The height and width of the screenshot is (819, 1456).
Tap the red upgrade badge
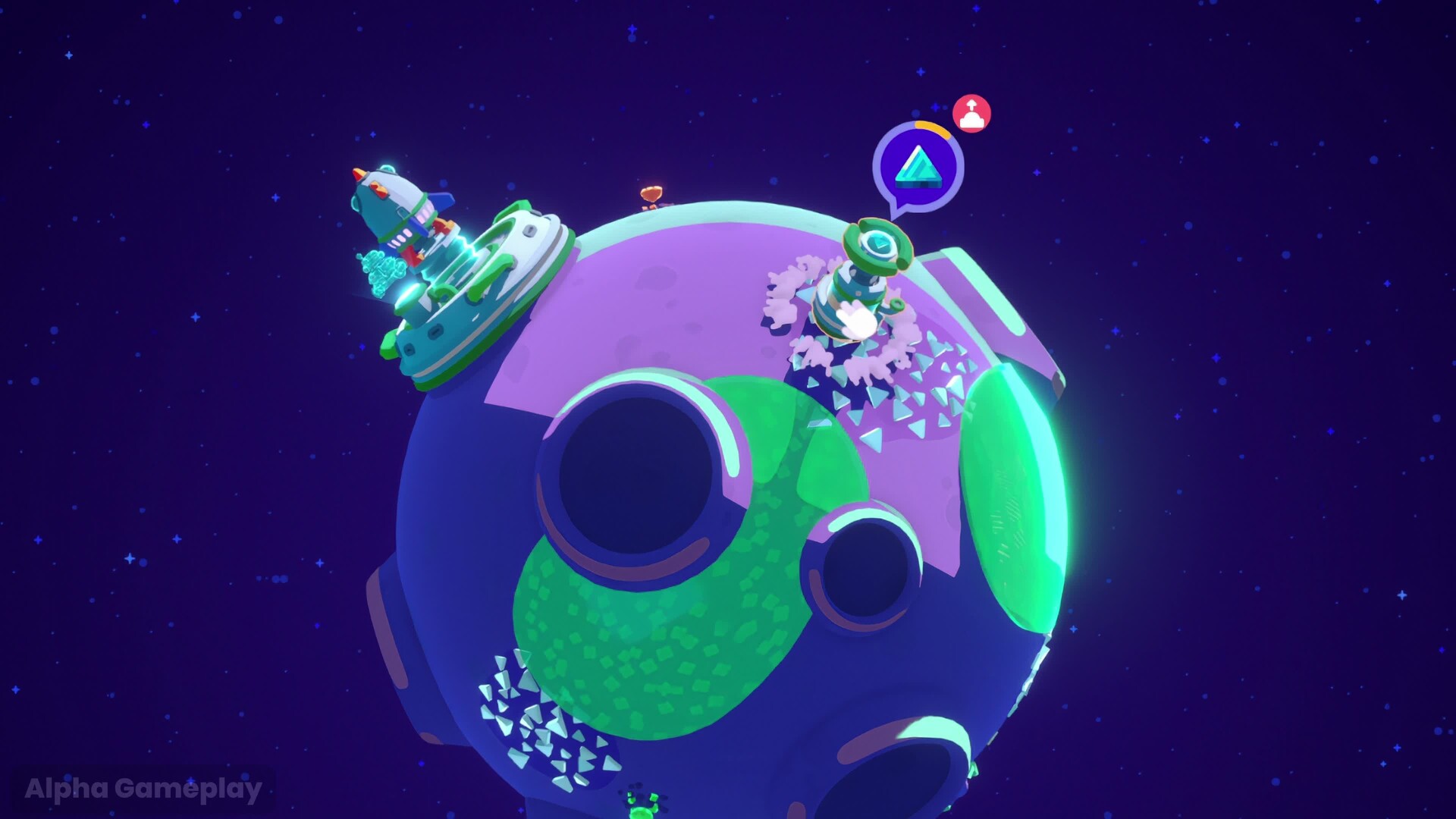tap(971, 114)
